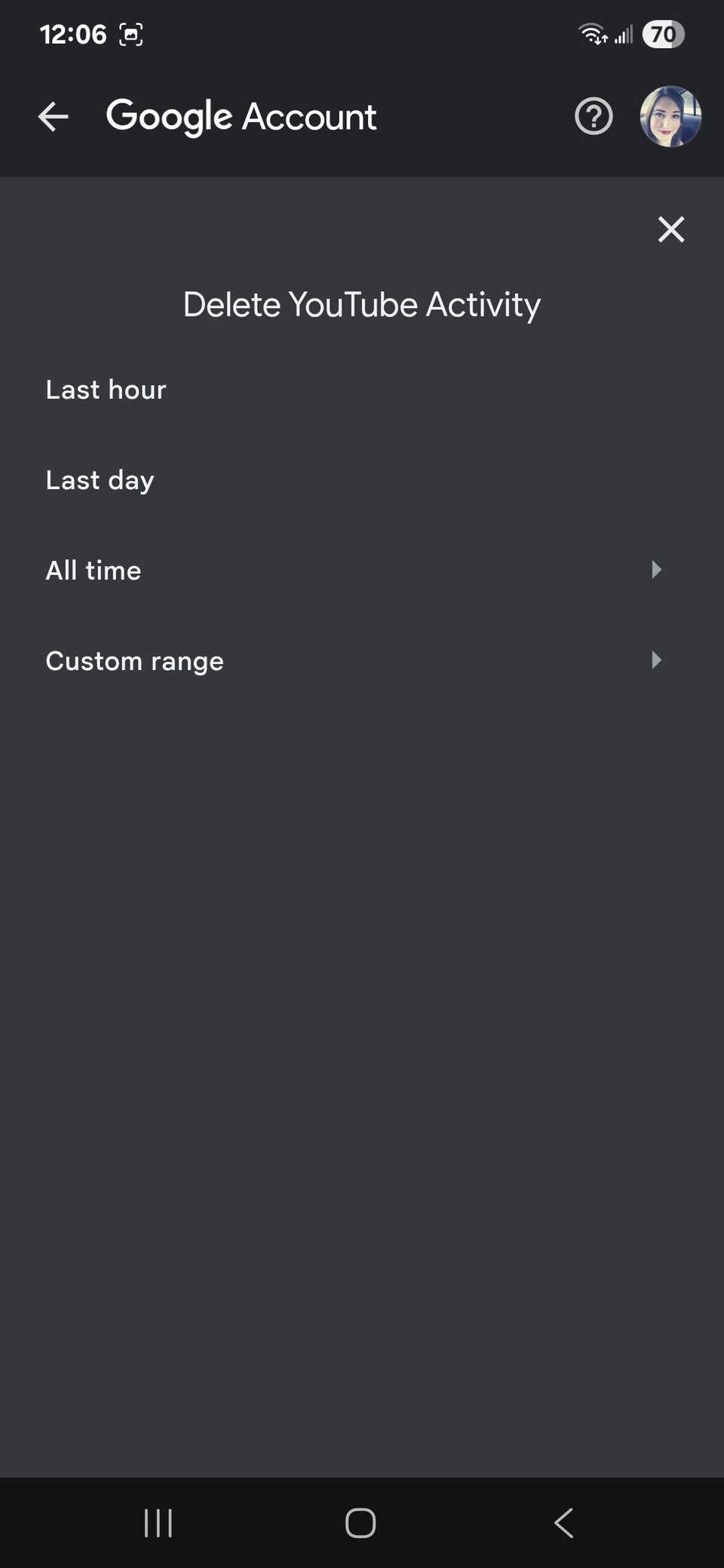This screenshot has width=724, height=1568.
Task: Open the help icon in the top bar
Action: tap(593, 116)
